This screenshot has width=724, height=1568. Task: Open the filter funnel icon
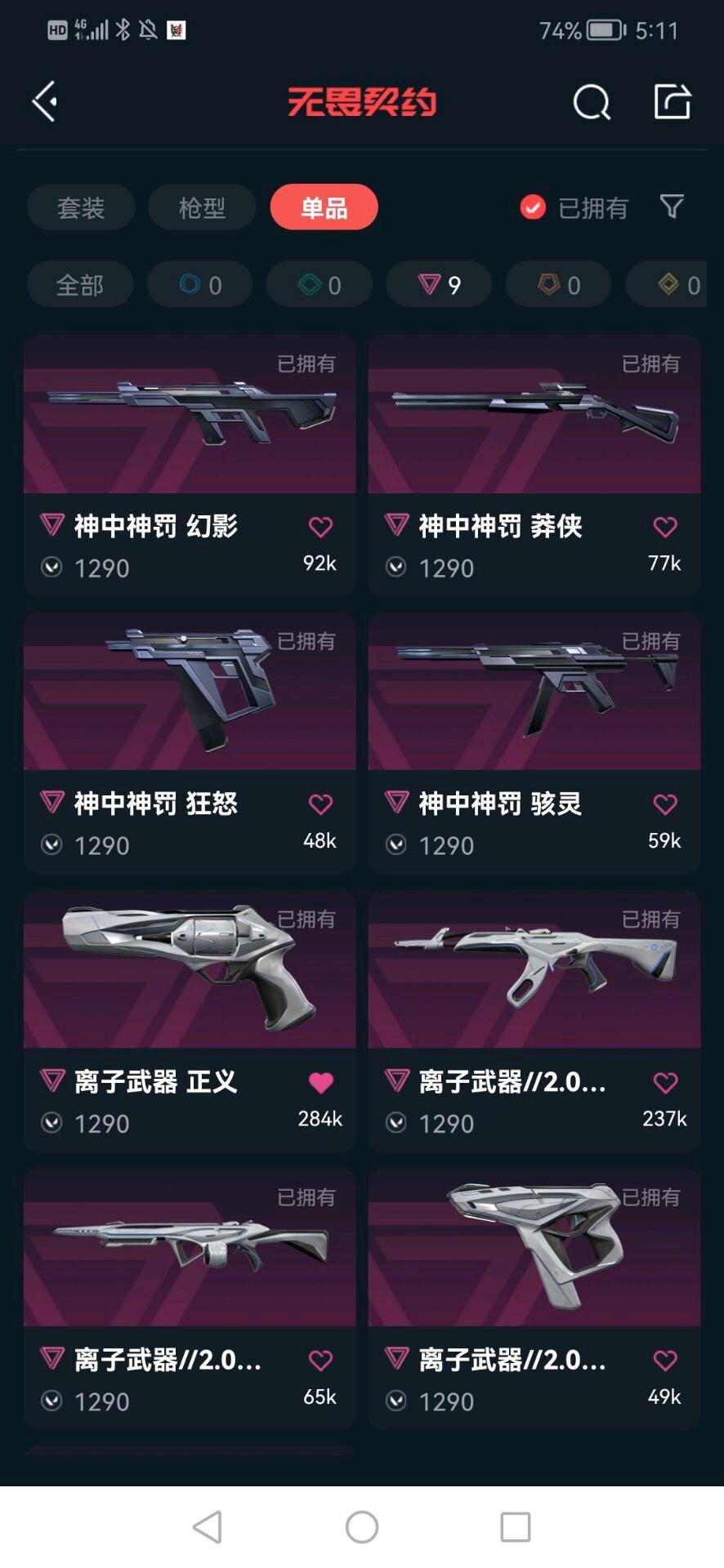coord(672,207)
